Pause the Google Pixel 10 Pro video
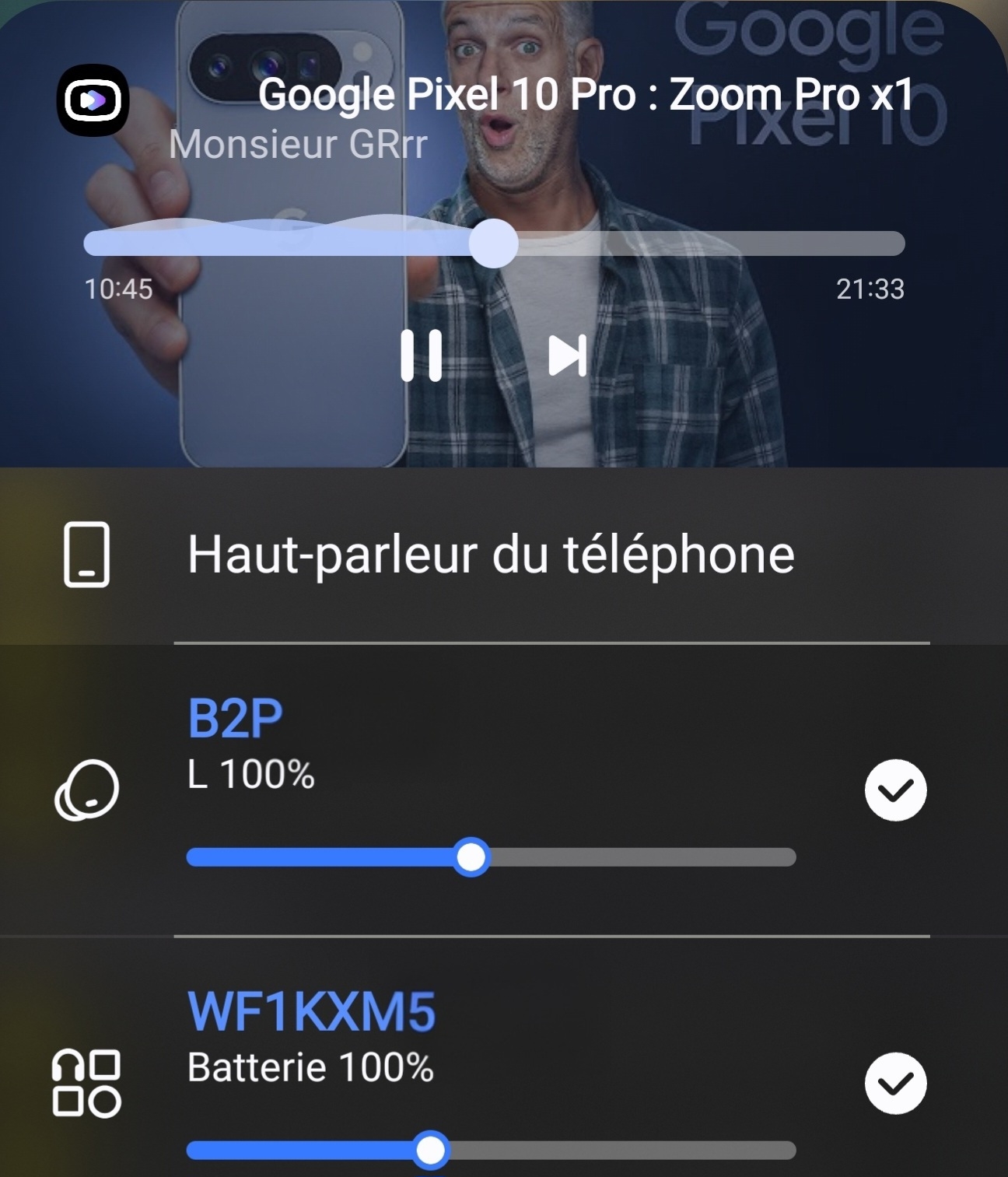1008x1177 pixels. 421,356
